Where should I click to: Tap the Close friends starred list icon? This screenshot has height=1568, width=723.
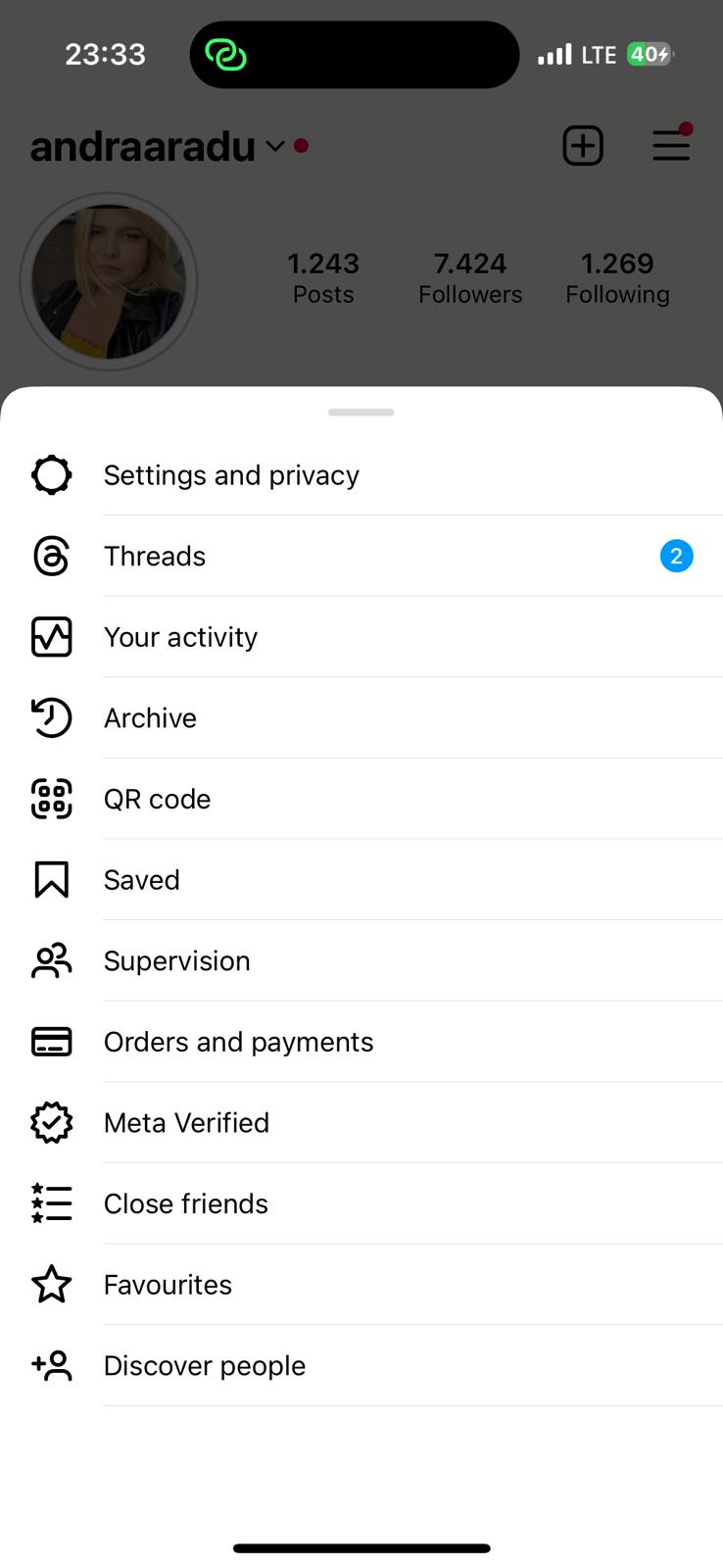pos(51,1203)
